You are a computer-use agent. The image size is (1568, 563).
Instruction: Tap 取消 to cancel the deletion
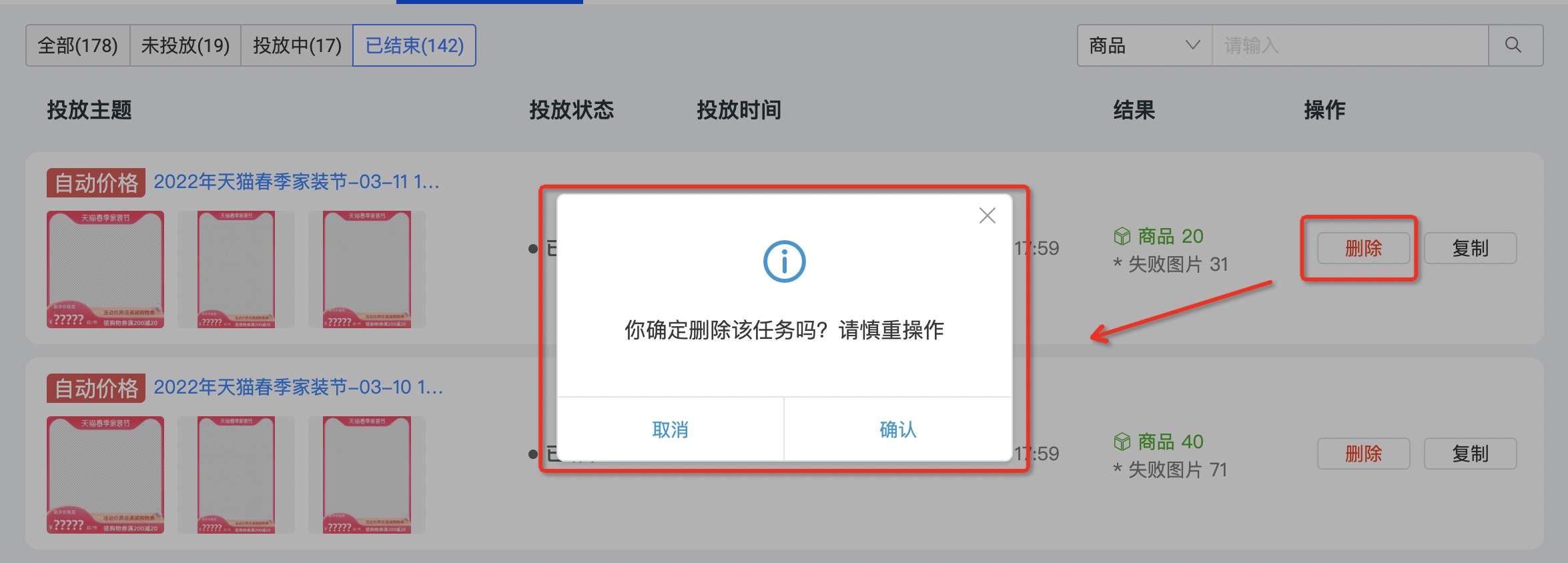(x=670, y=430)
